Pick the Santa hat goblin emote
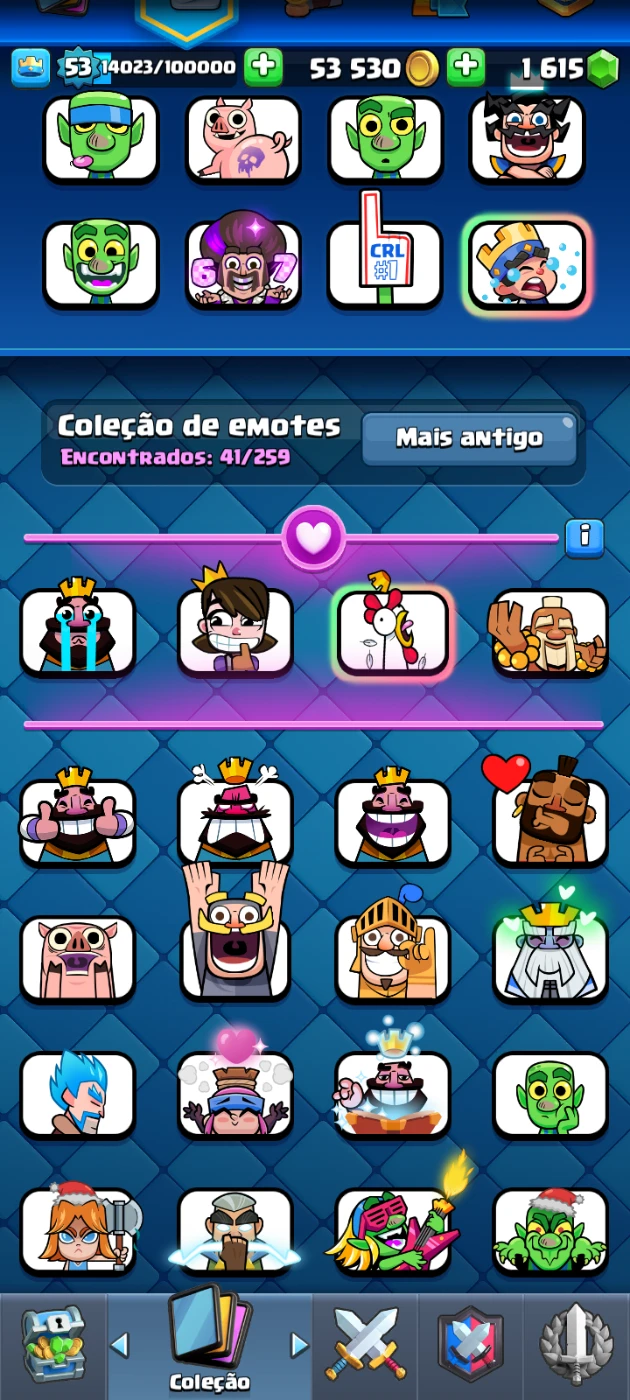This screenshot has width=630, height=1400. [x=550, y=1230]
